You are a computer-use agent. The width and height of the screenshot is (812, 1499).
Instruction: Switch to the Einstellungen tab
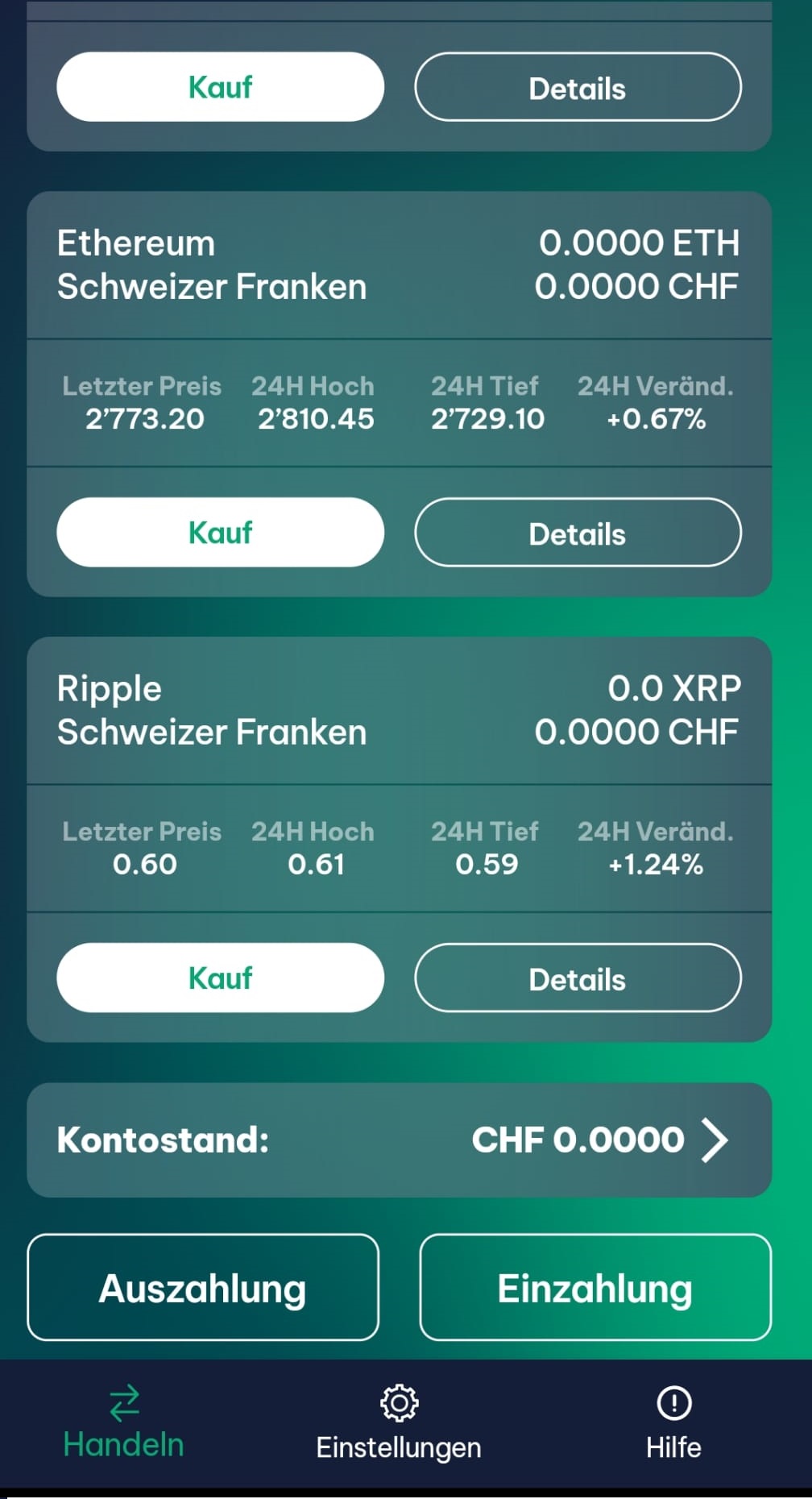(398, 1422)
